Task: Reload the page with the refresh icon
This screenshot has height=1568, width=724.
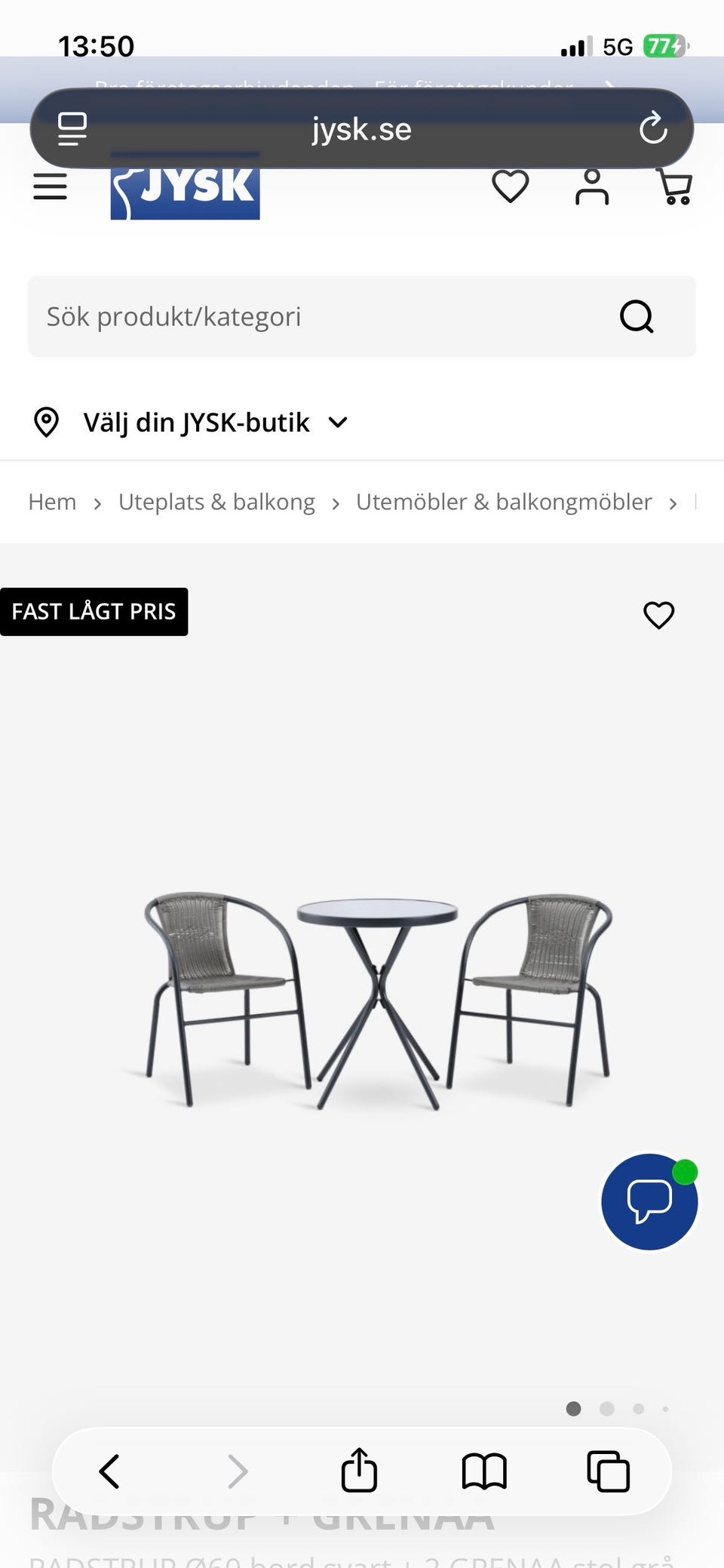Action: coord(653,128)
